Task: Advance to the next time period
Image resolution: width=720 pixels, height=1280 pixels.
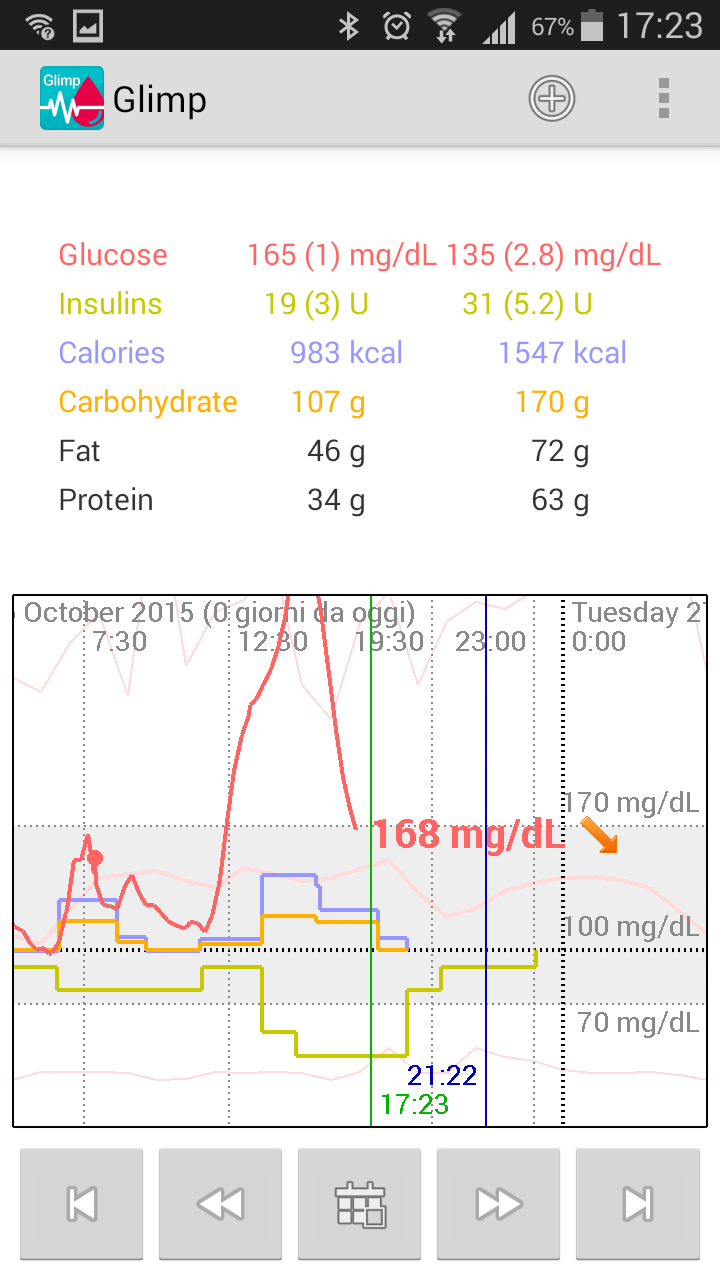Action: [x=499, y=1203]
